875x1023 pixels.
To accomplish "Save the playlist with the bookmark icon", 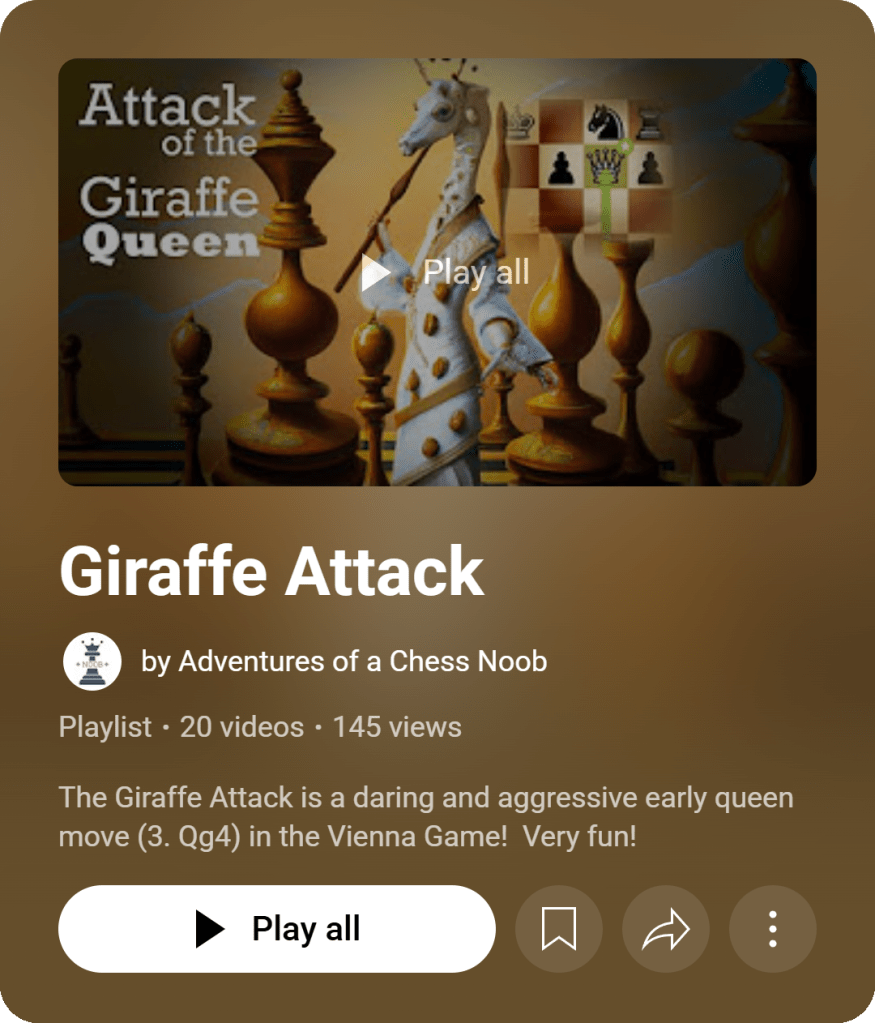I will pyautogui.click(x=559, y=929).
